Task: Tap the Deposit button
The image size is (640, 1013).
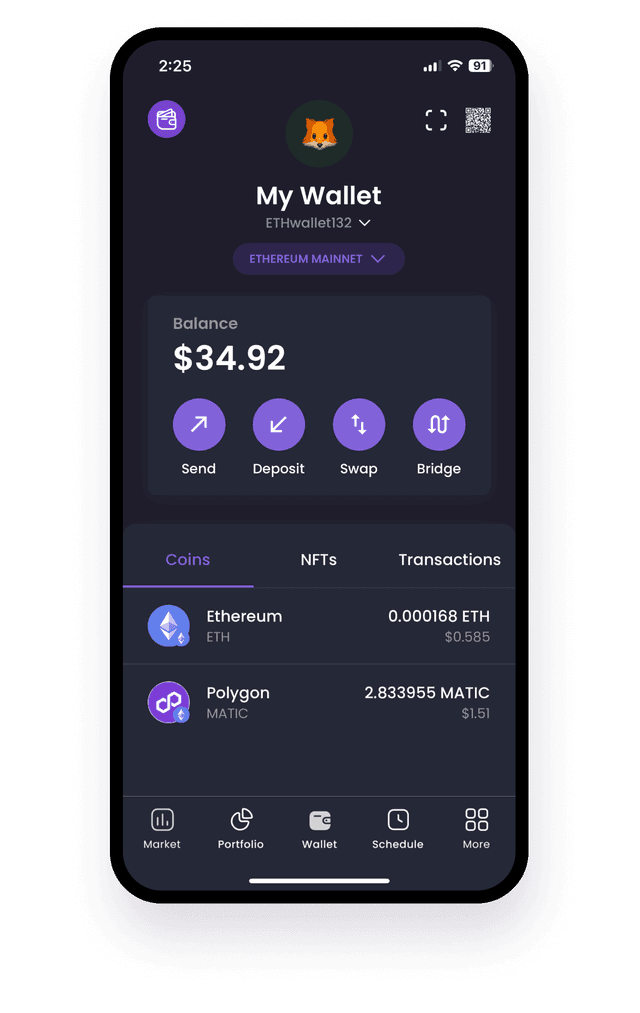Action: click(x=279, y=425)
